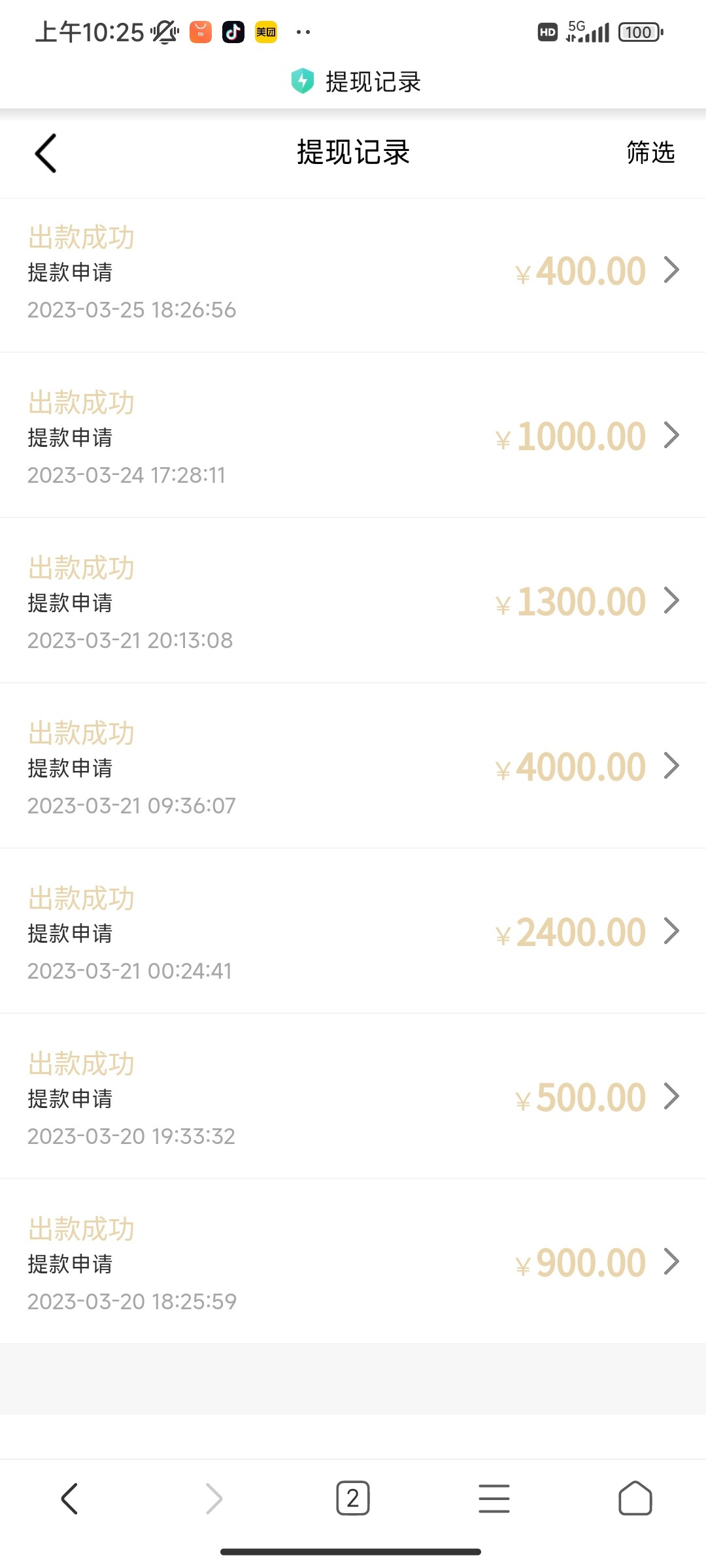Open the tab switcher showing 2 tabs
This screenshot has height=1568, width=706.
[x=353, y=1498]
